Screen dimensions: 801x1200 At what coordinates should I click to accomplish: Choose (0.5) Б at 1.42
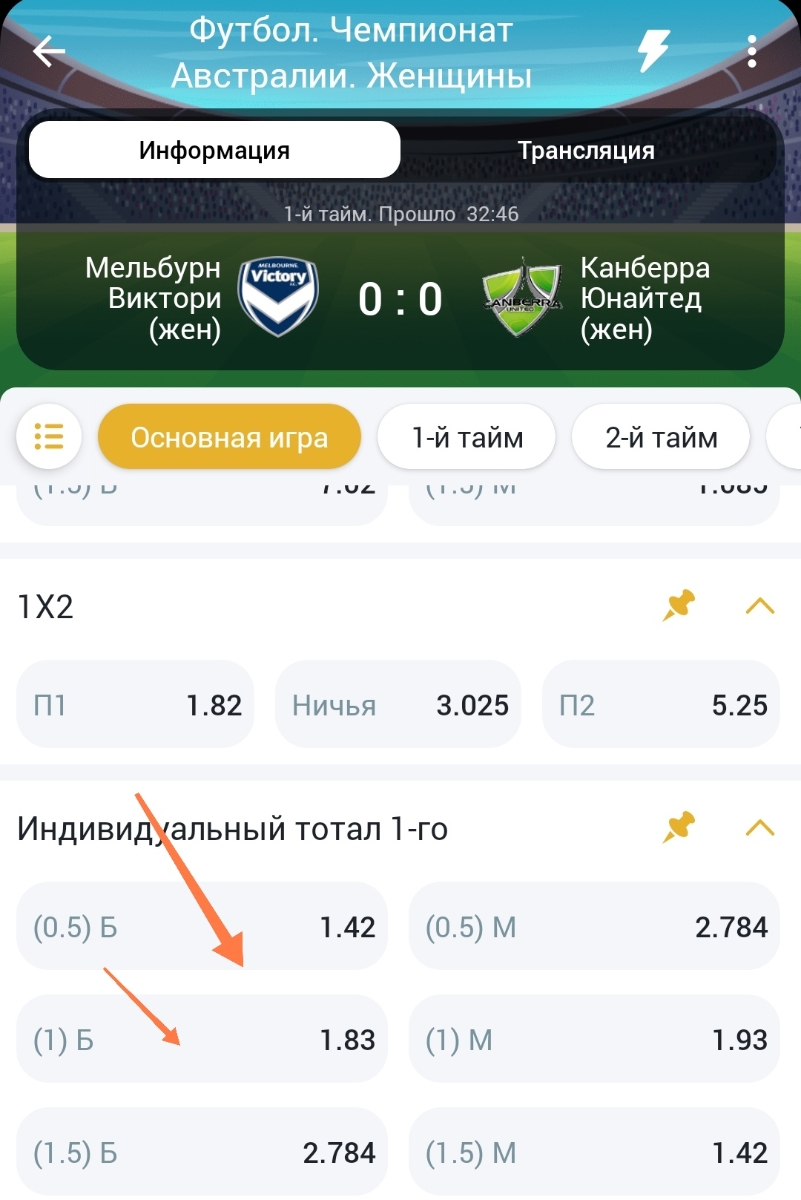tap(202, 927)
